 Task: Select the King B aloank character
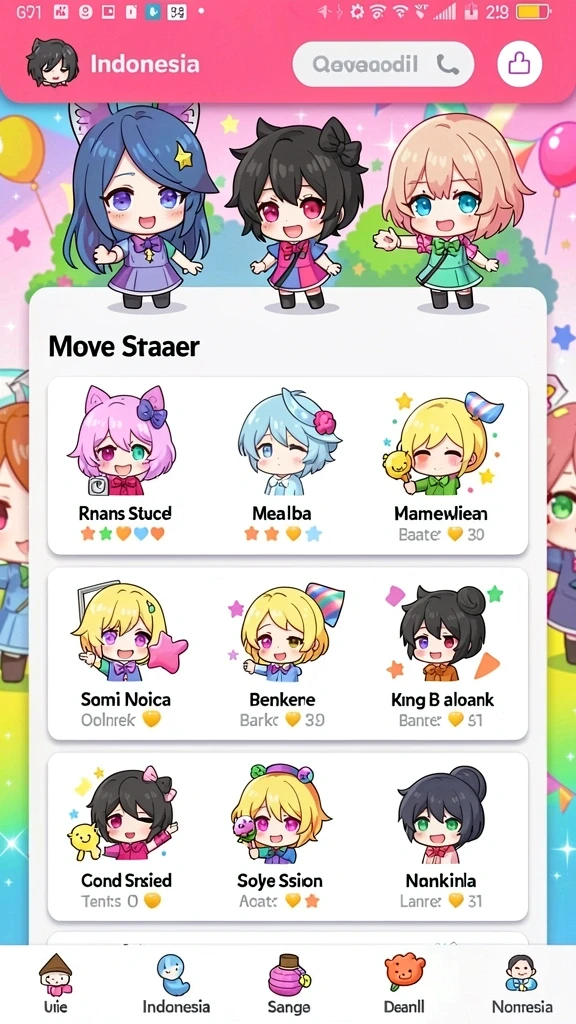(442, 654)
